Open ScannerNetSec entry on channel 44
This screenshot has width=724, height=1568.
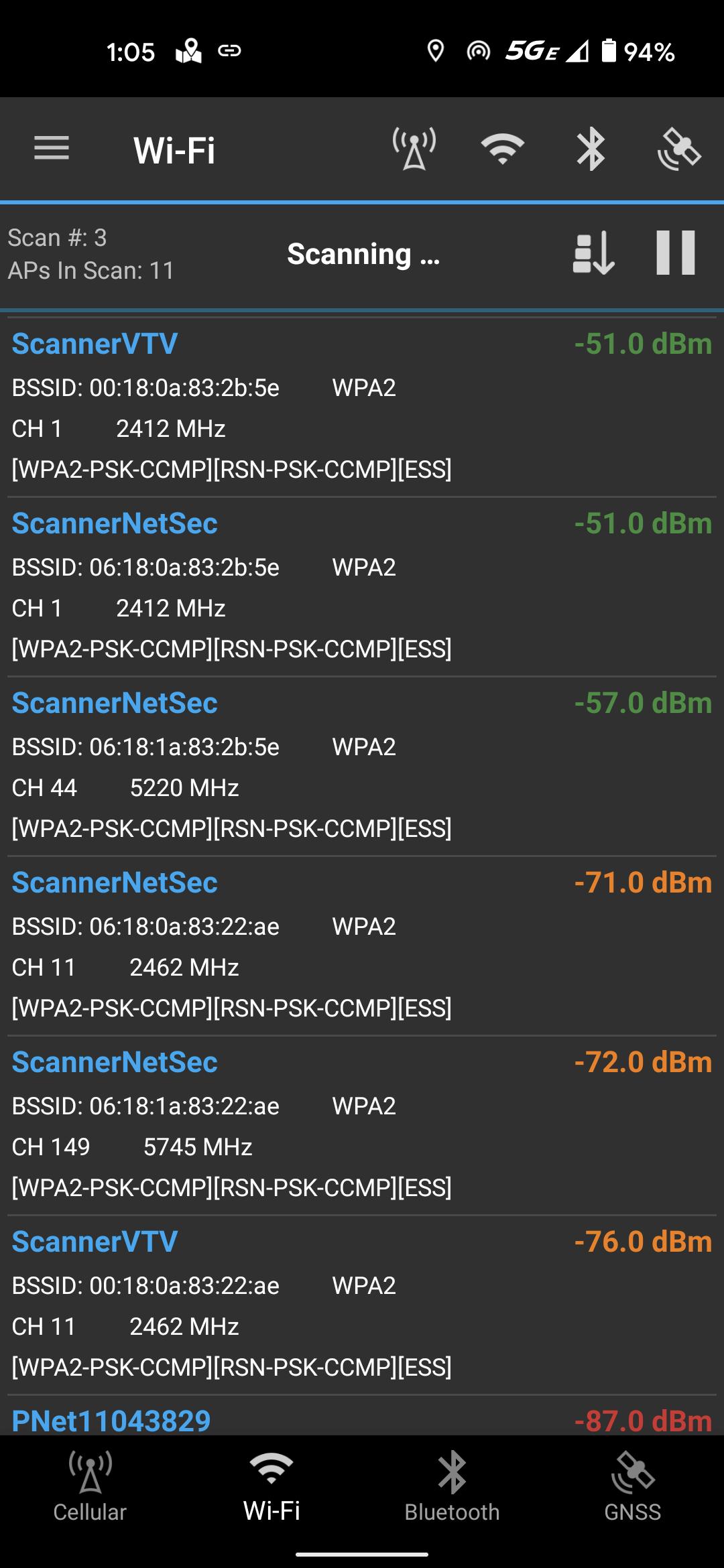tap(362, 766)
